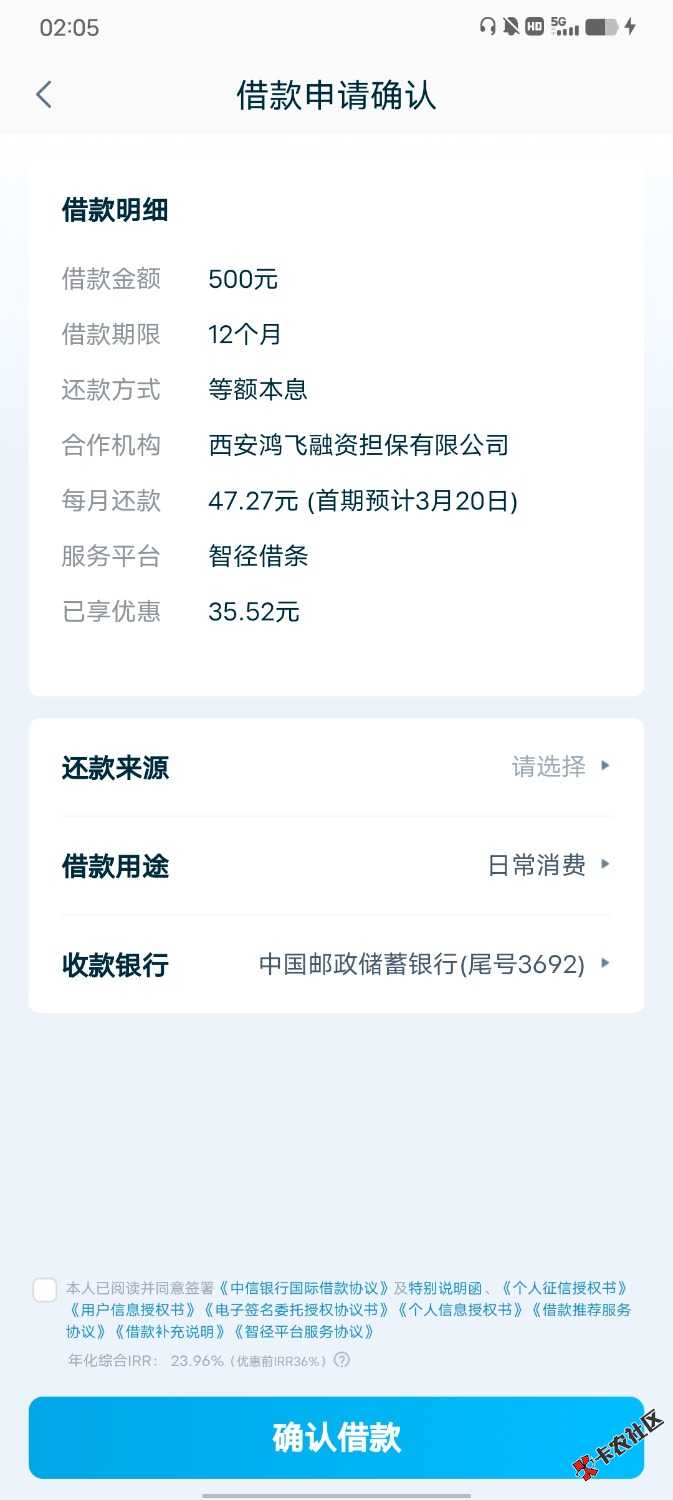Change the loan purpose from 日常消费
The width and height of the screenshot is (673, 1500).
[548, 865]
